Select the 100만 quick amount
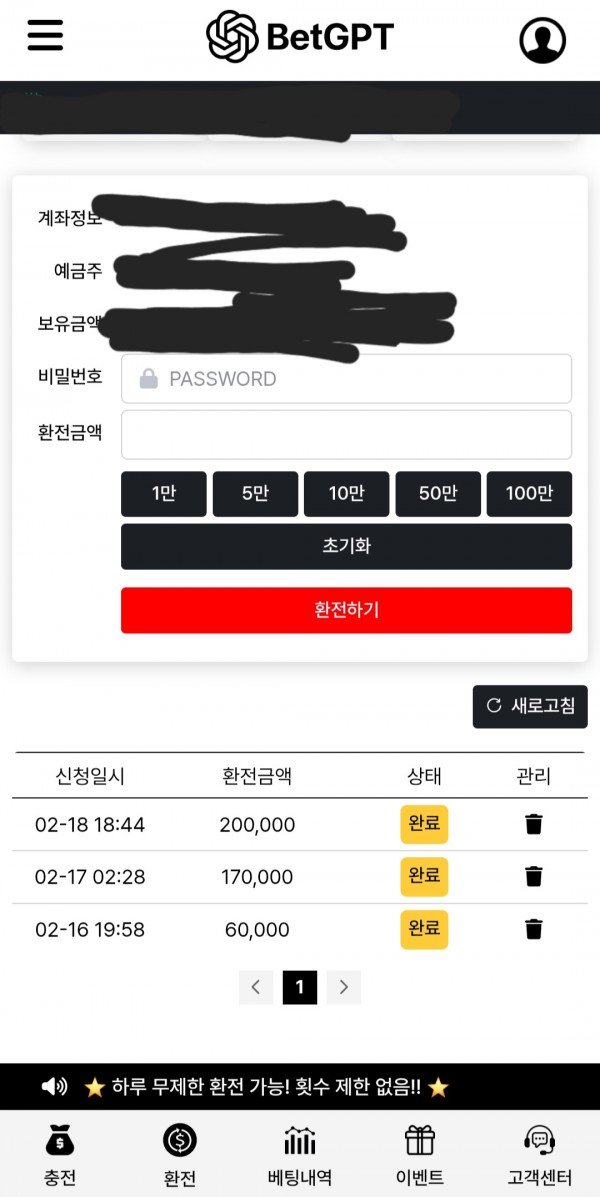 pyautogui.click(x=529, y=494)
